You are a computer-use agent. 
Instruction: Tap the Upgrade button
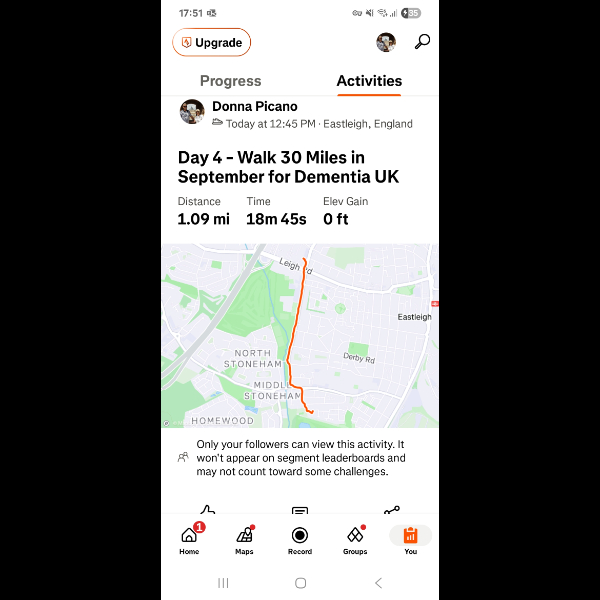pyautogui.click(x=212, y=43)
